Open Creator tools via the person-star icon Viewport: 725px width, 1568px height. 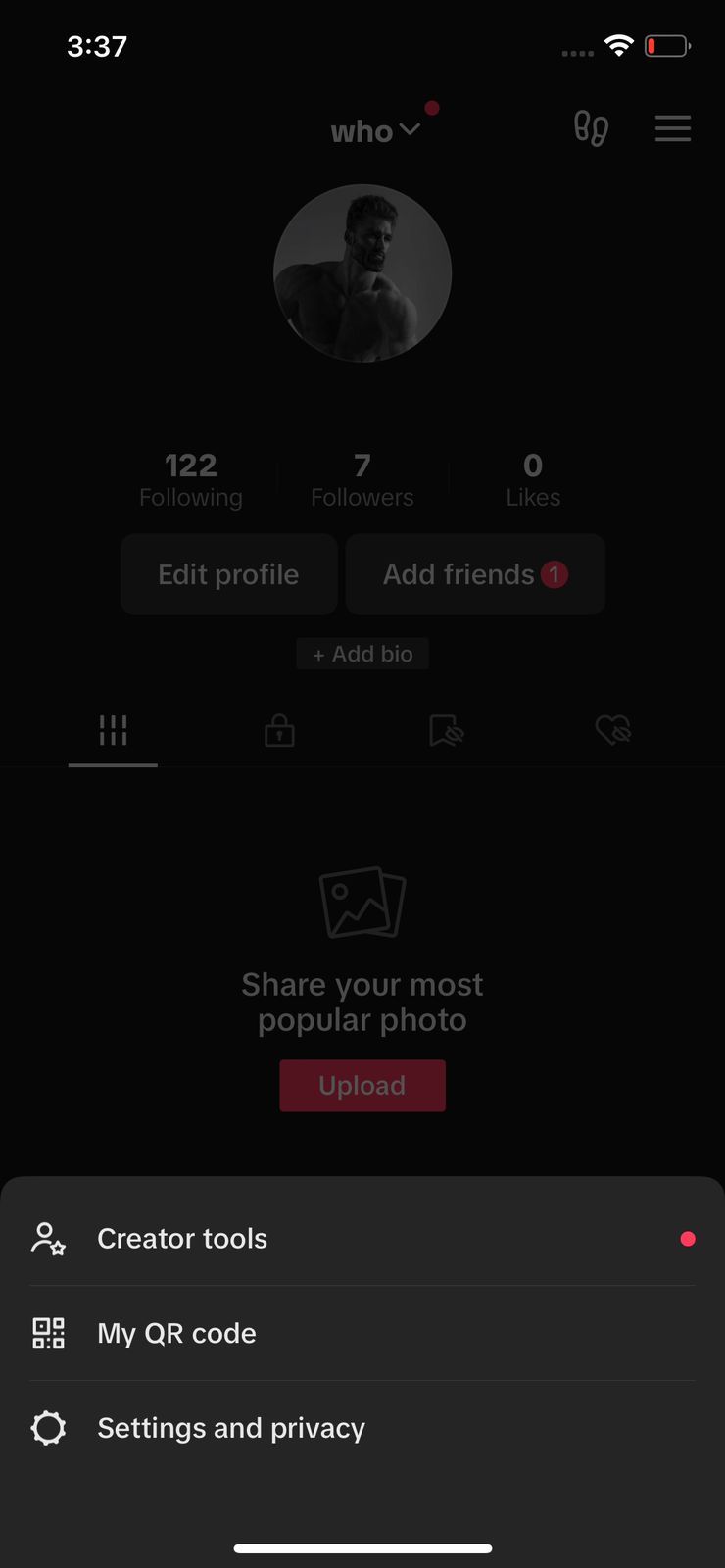coord(49,1238)
